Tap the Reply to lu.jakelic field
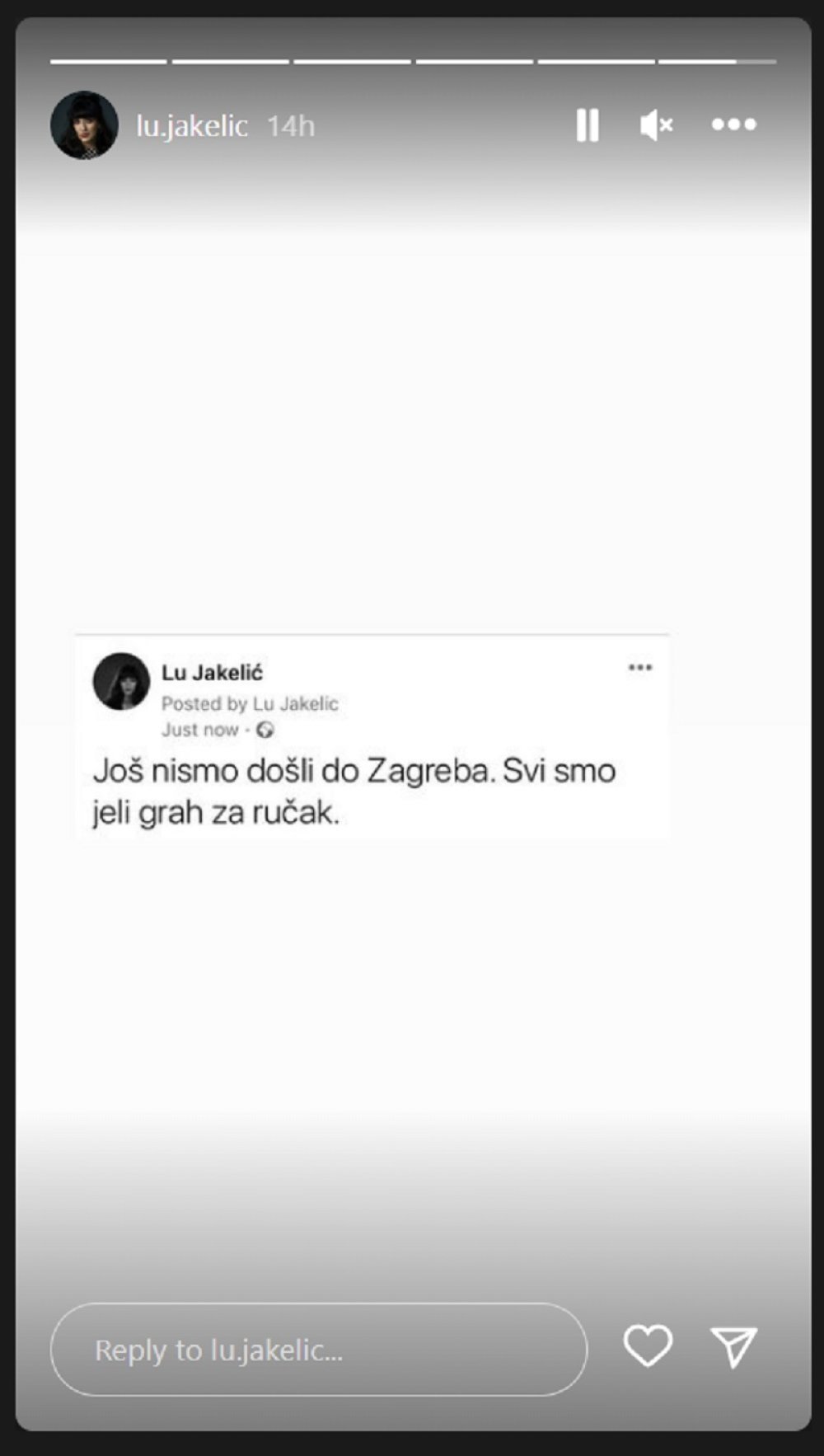The width and height of the screenshot is (824, 1456). pyautogui.click(x=318, y=1350)
